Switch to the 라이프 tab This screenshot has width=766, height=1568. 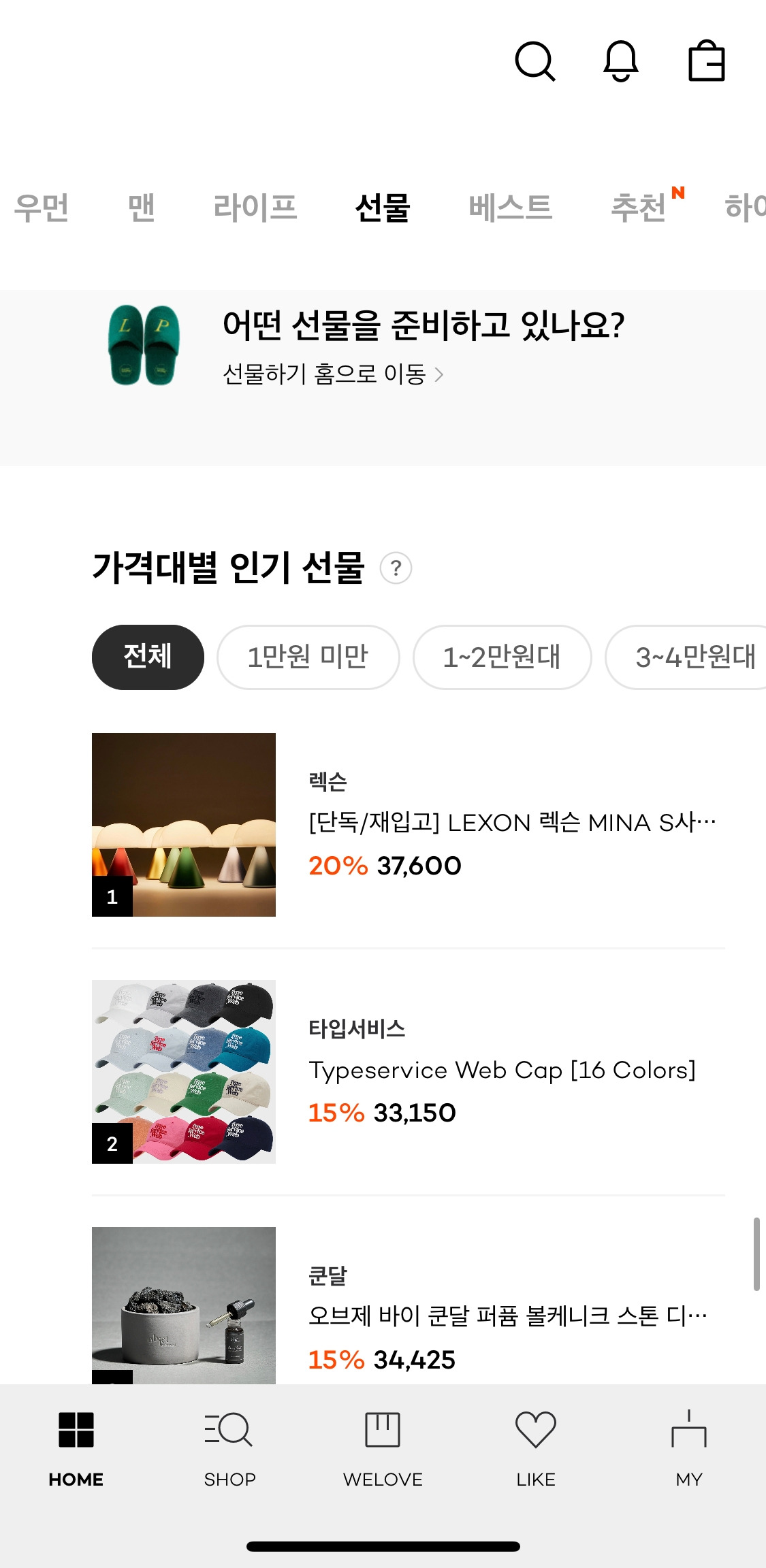[x=255, y=208]
